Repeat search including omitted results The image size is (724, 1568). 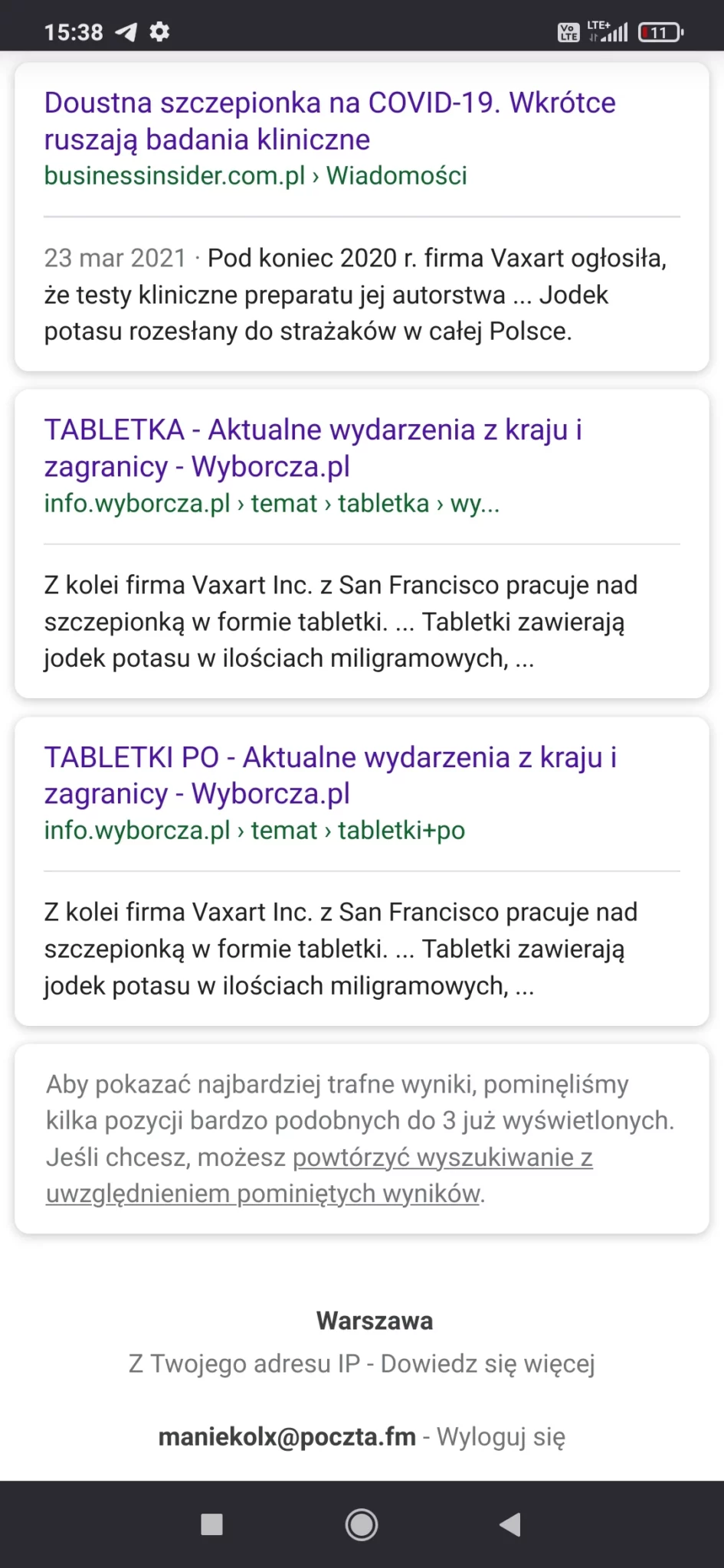click(x=442, y=1158)
